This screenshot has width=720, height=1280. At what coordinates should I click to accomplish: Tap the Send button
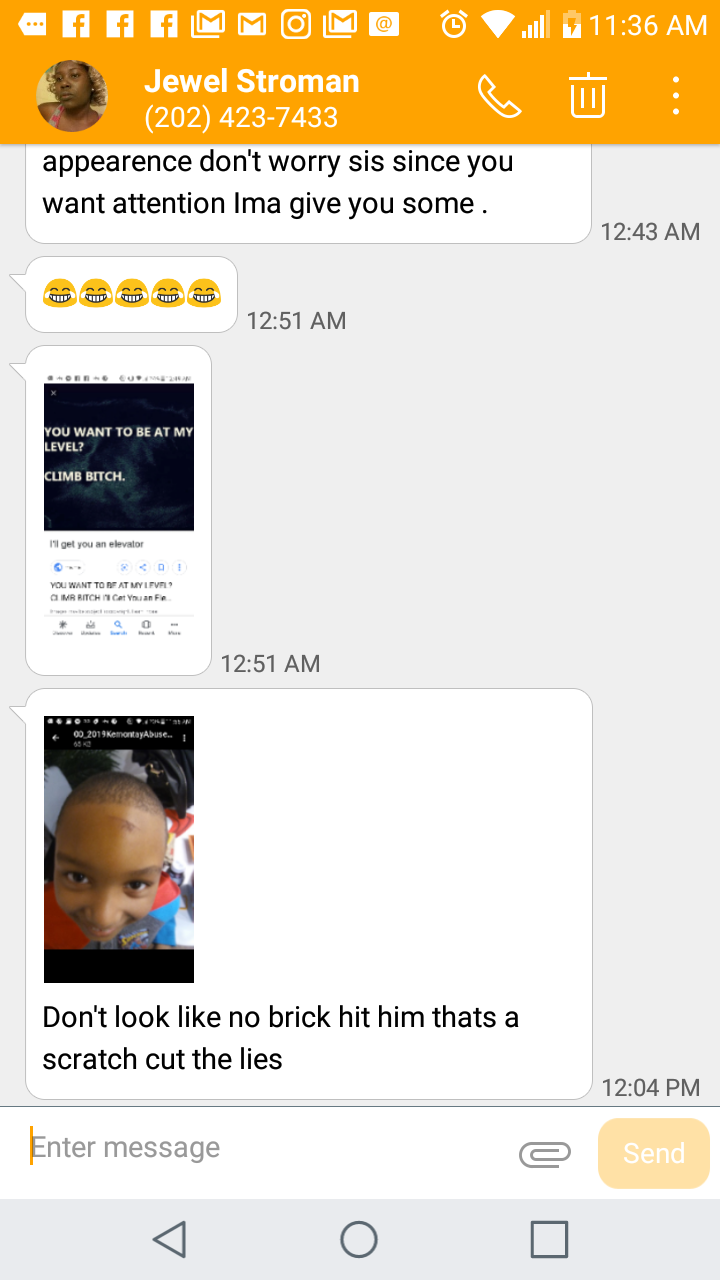(653, 1153)
